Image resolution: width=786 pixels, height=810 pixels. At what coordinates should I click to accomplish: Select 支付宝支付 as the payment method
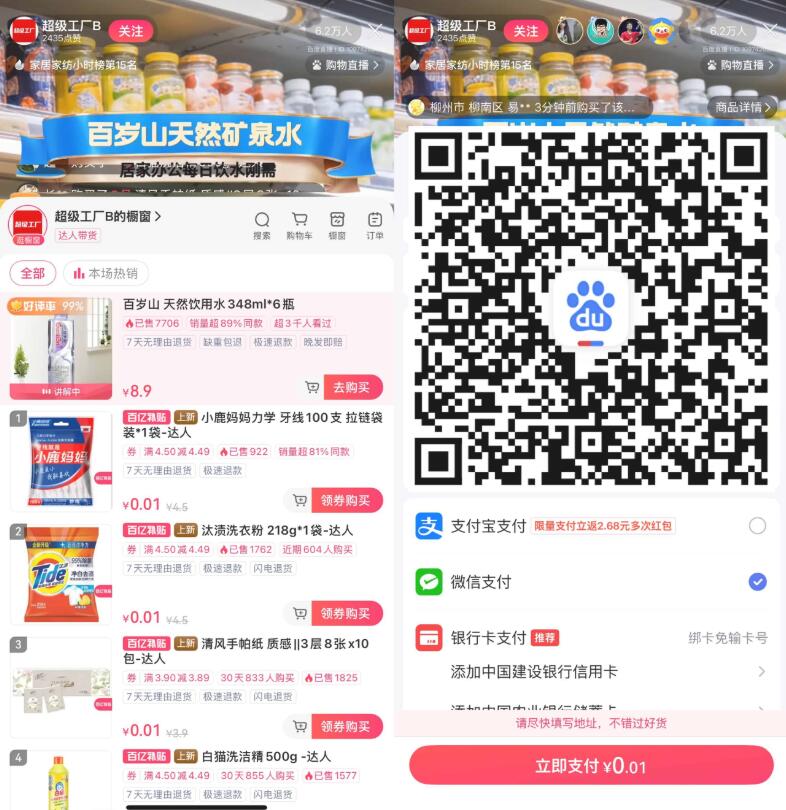[757, 526]
